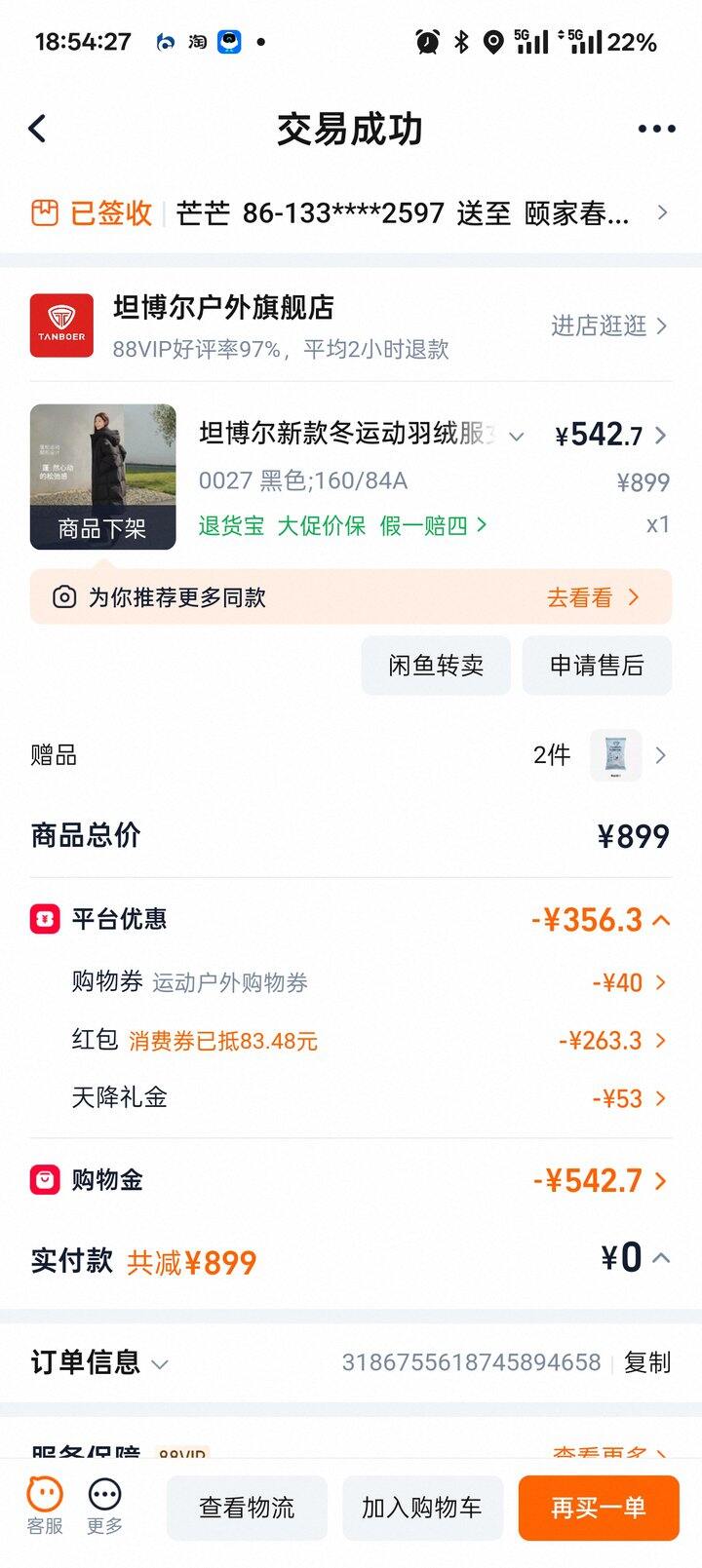Tap 再买一单 to reorder
This screenshot has width=702, height=1568.
(598, 1508)
